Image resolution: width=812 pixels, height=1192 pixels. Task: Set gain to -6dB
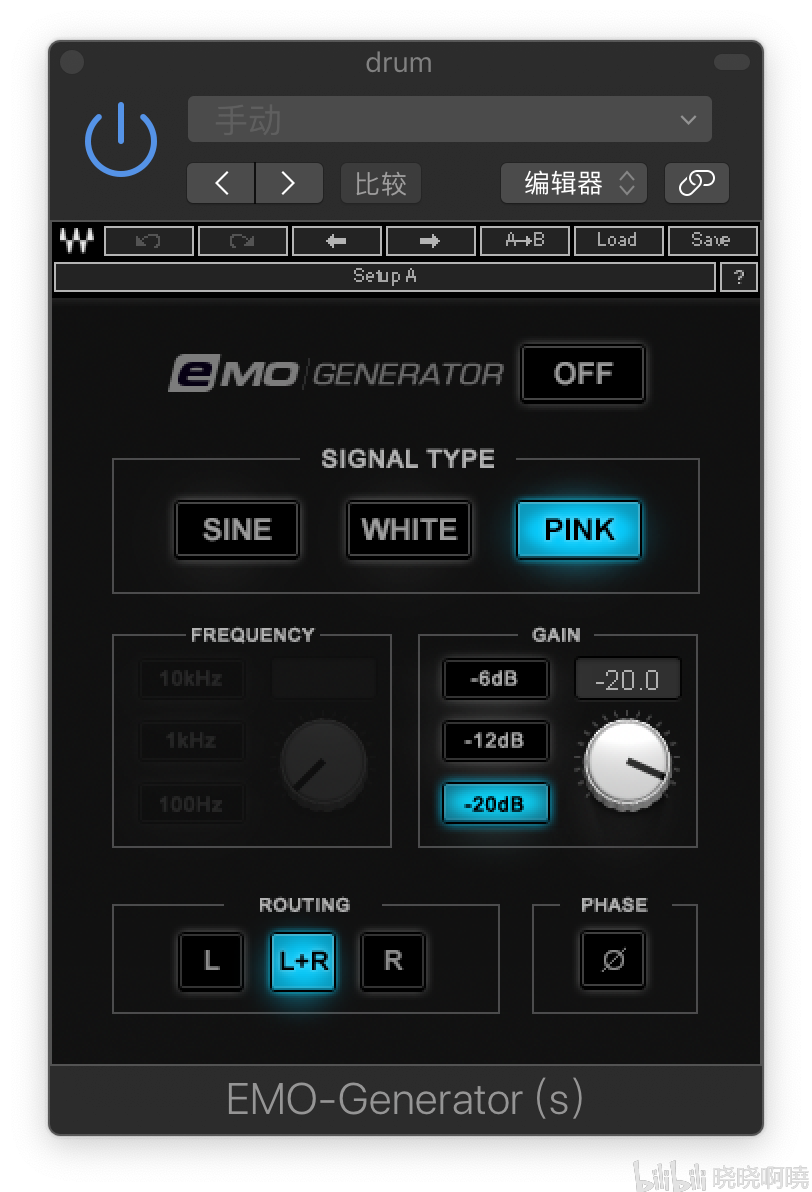tap(496, 679)
